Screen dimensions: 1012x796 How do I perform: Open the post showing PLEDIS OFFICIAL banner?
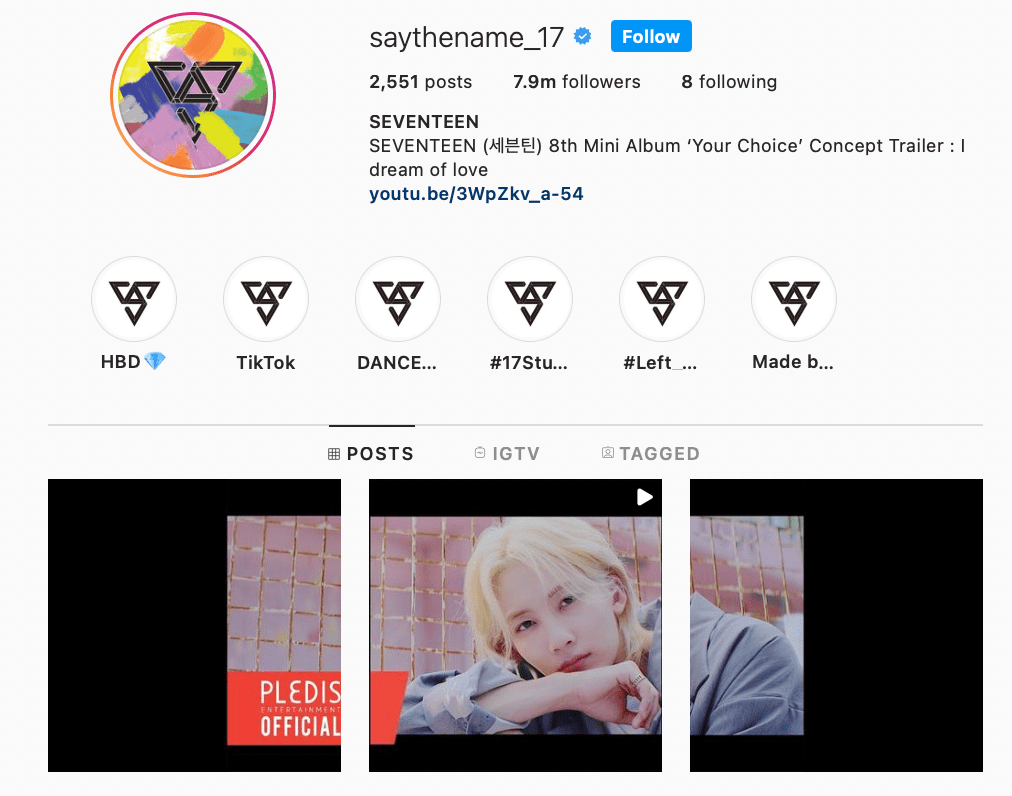pos(194,625)
